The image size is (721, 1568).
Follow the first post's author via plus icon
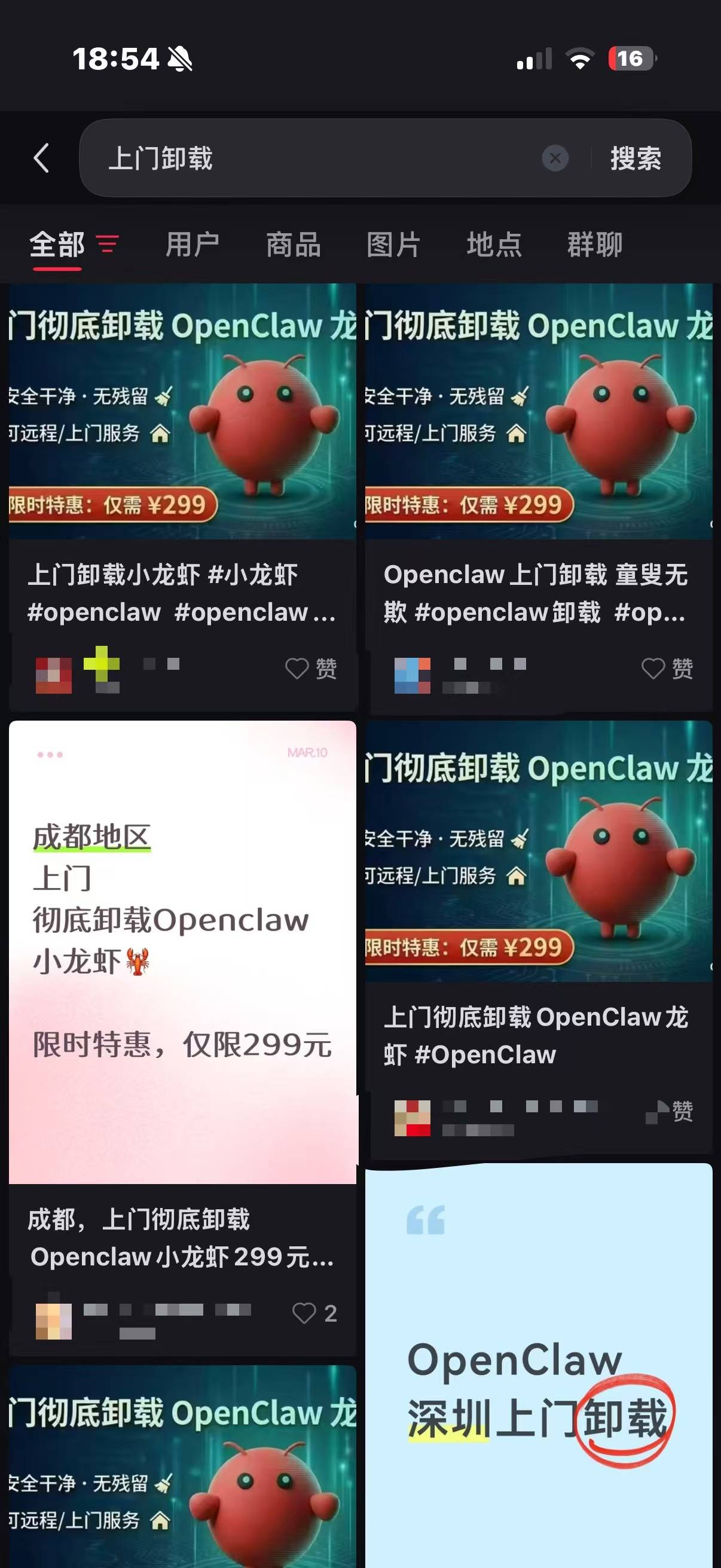click(x=103, y=667)
